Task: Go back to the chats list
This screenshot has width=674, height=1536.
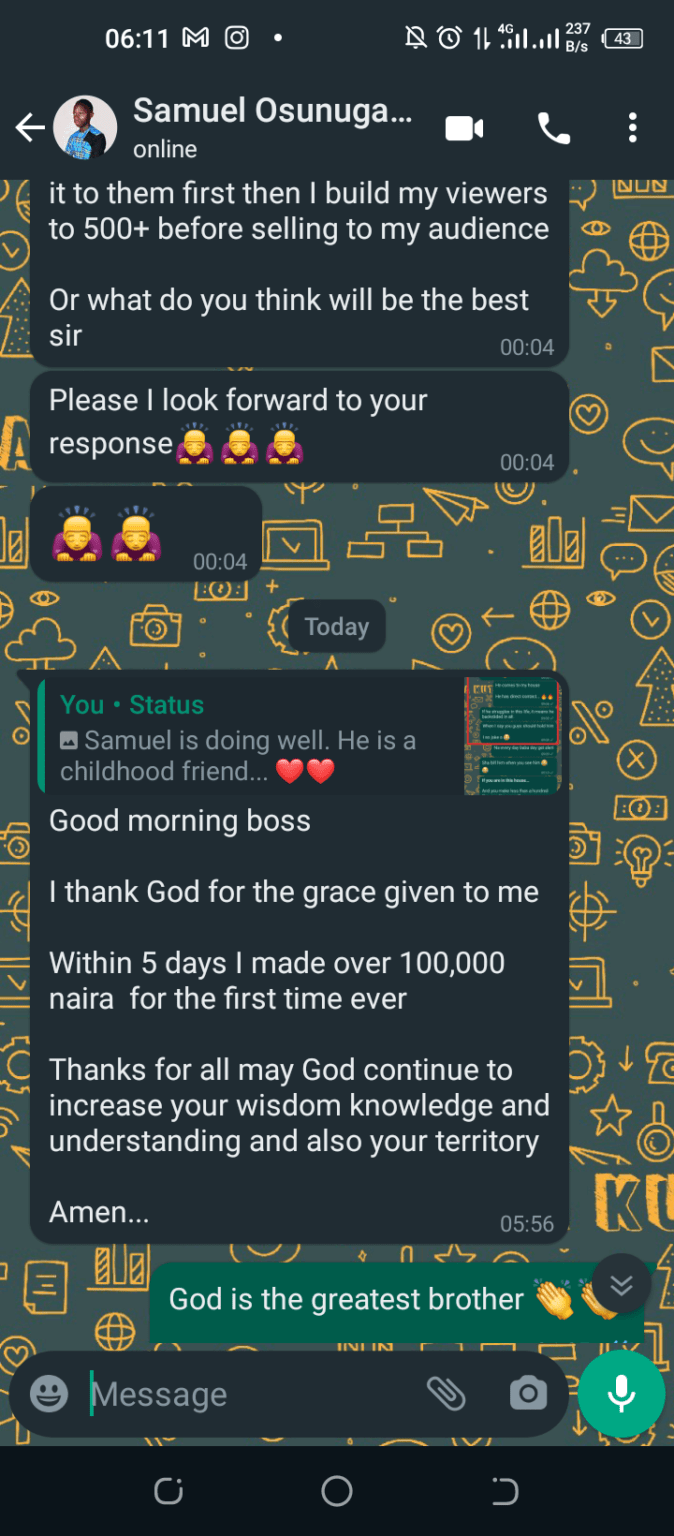Action: point(30,127)
